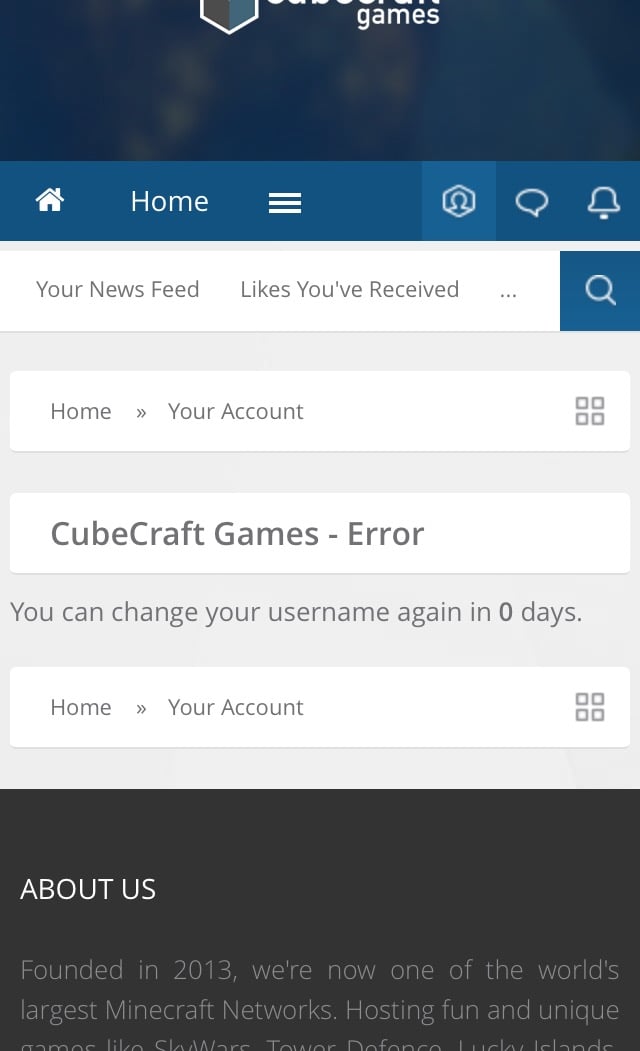Tap Your Account in the lower breadcrumb
640x1051 pixels.
[236, 708]
